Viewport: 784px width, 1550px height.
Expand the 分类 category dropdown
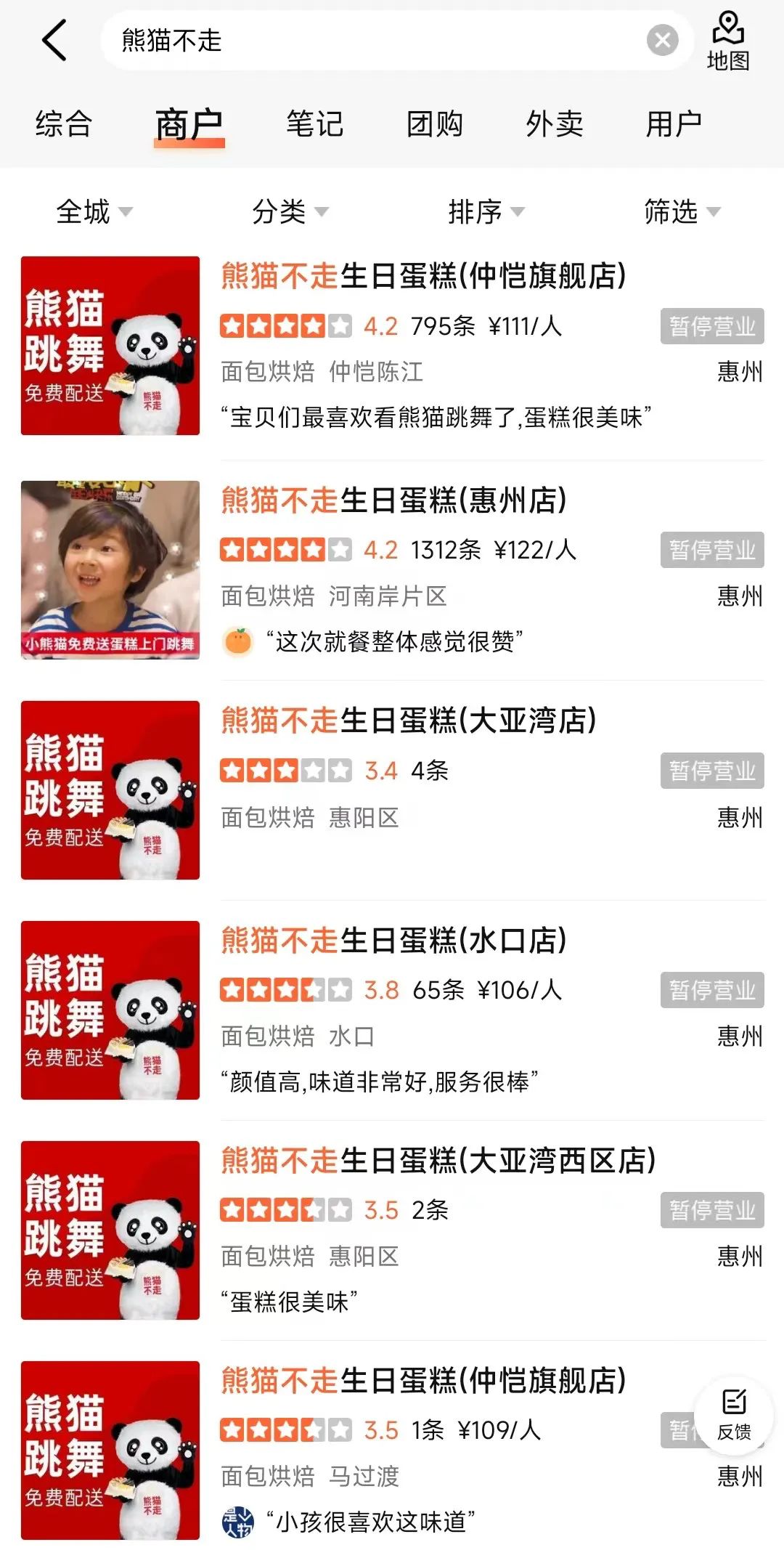[290, 212]
